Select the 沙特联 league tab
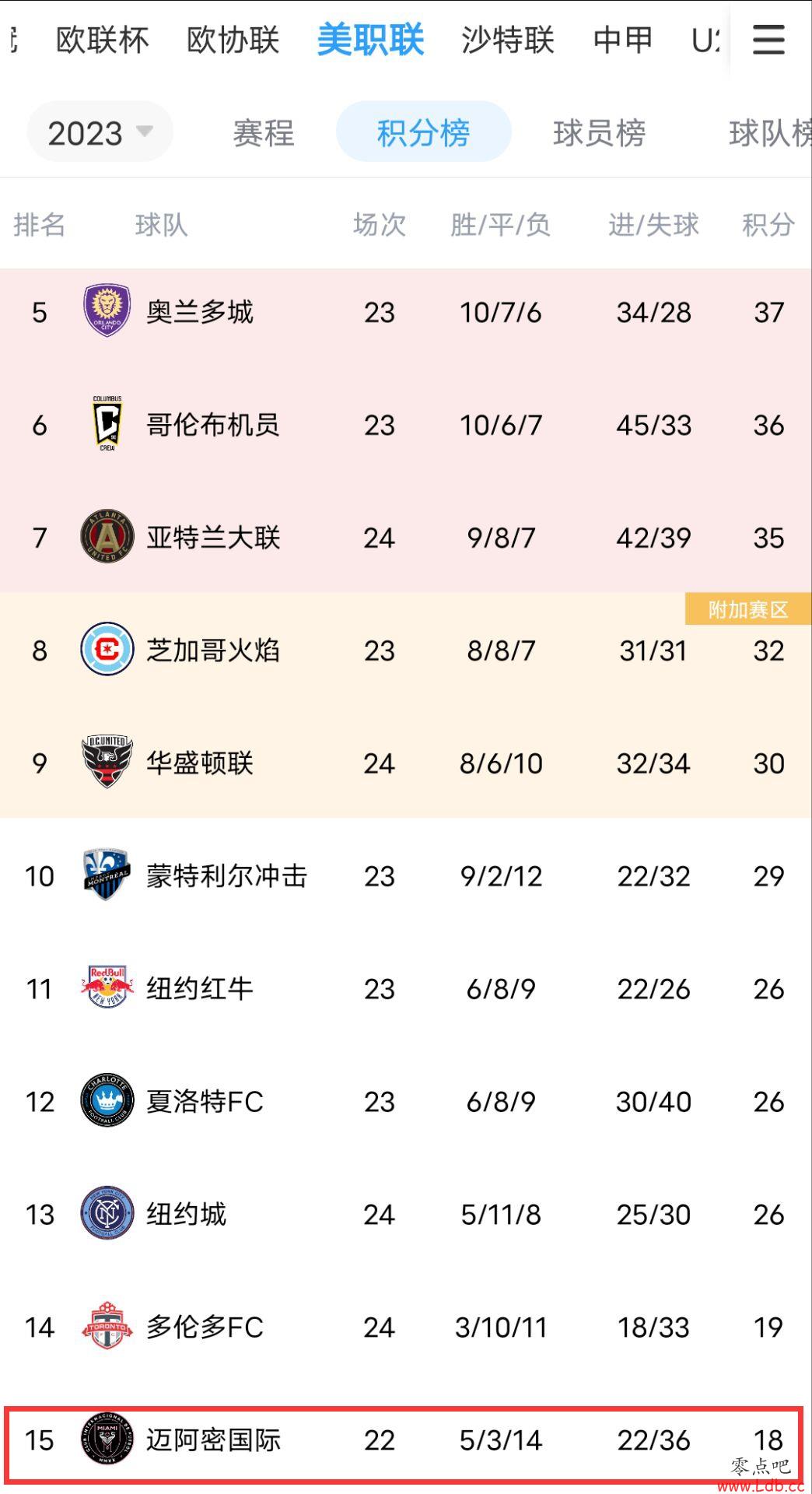 [x=508, y=40]
